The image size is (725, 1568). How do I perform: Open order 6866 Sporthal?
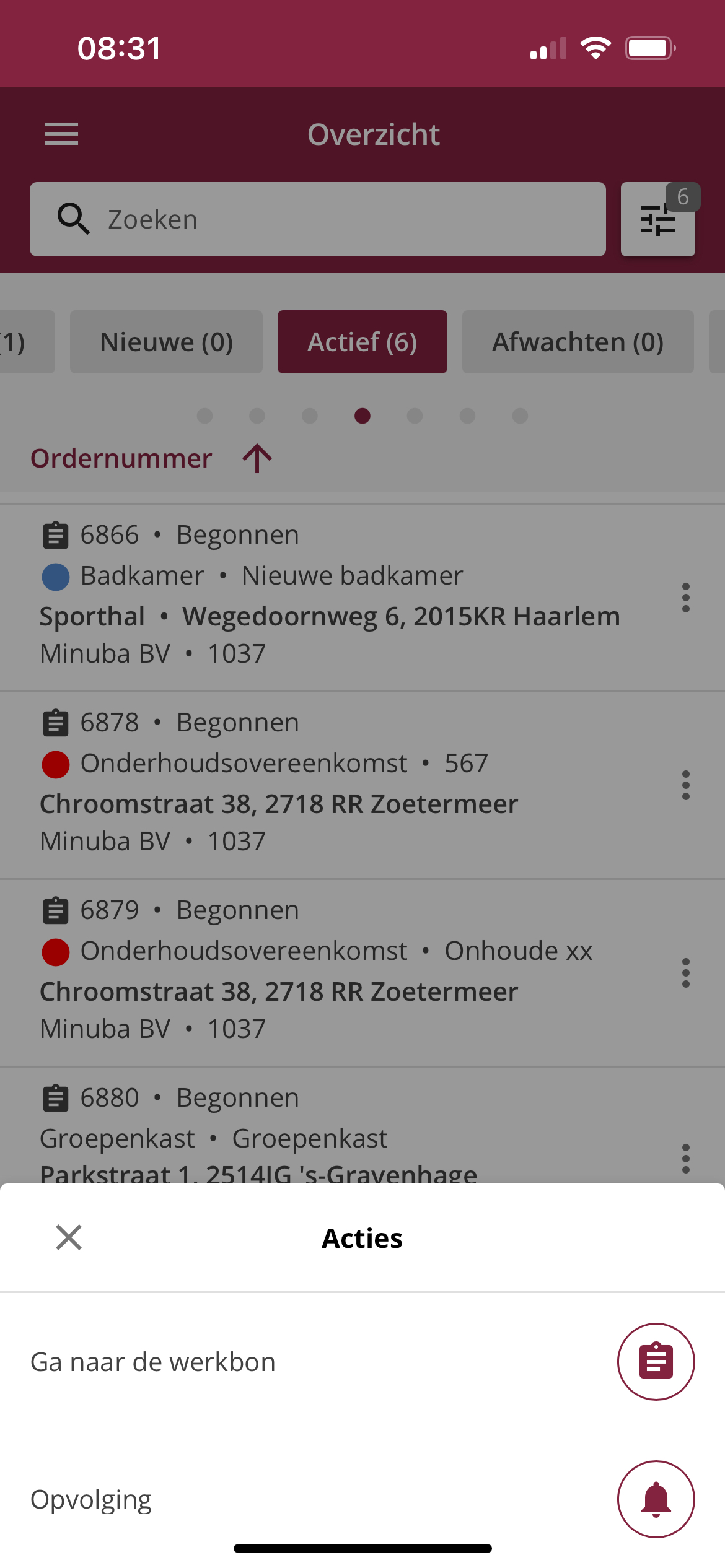(335, 597)
